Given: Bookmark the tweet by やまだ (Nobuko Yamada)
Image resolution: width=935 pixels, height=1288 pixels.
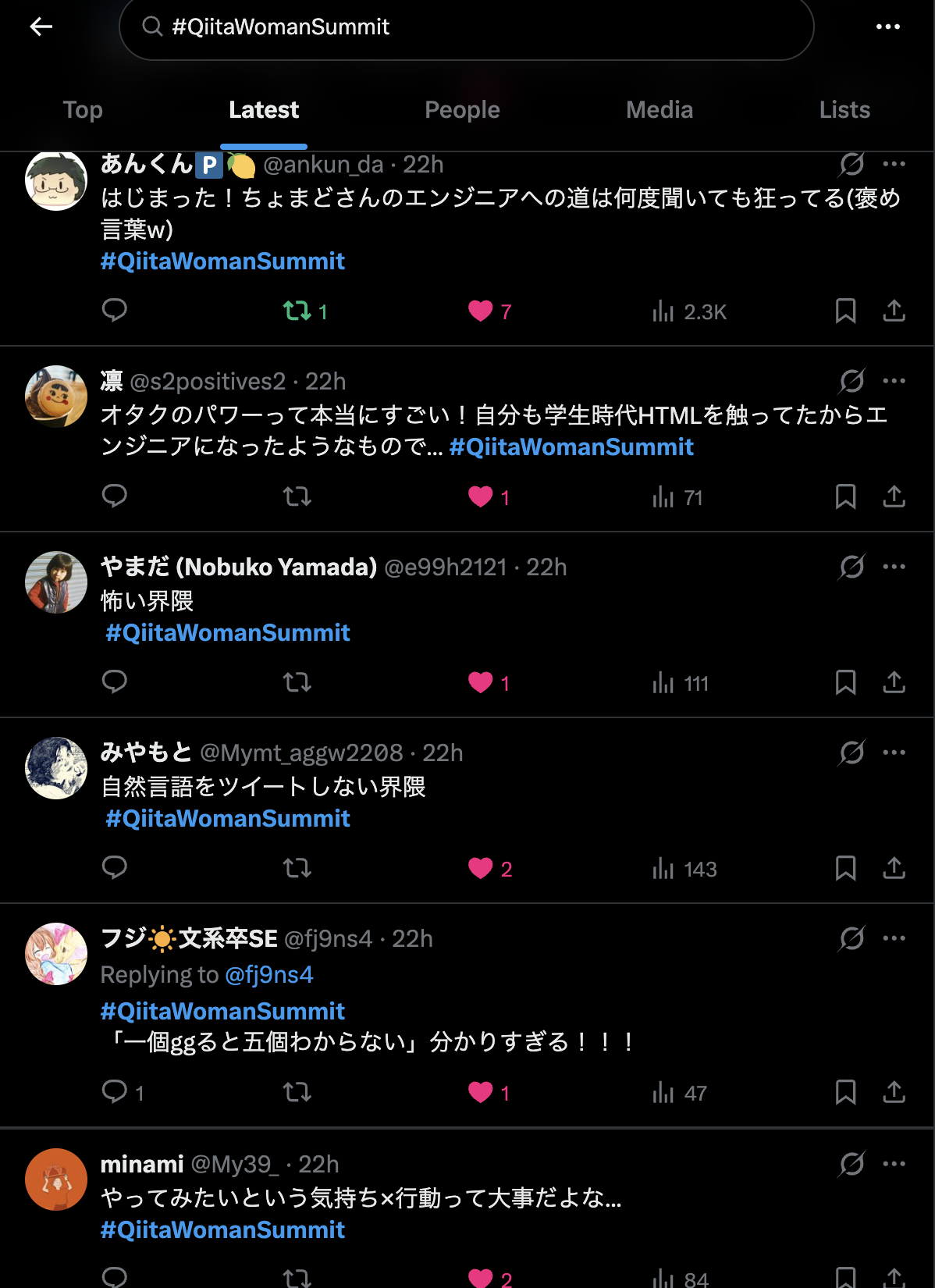Looking at the screenshot, I should [845, 683].
